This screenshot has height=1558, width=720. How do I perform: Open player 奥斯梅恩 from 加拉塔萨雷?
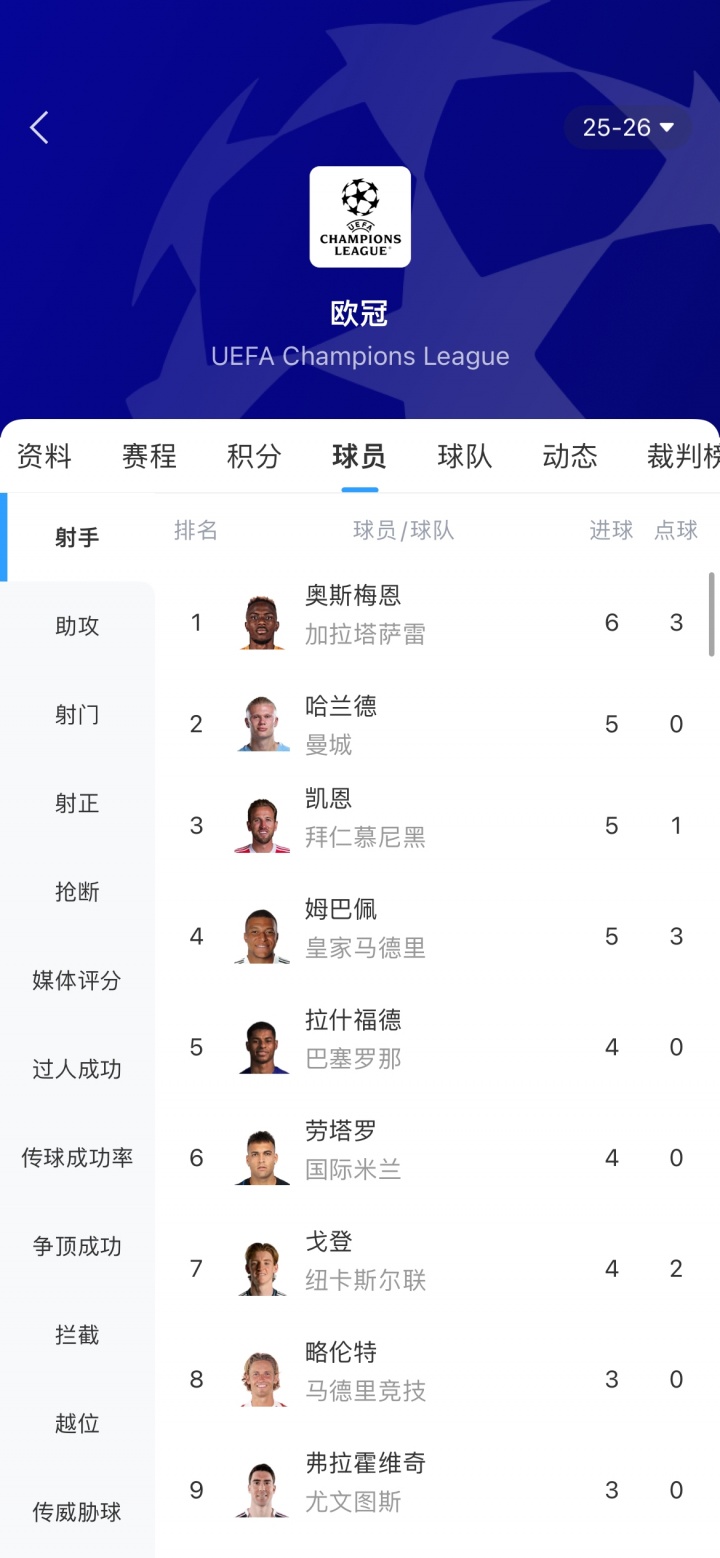tap(353, 615)
